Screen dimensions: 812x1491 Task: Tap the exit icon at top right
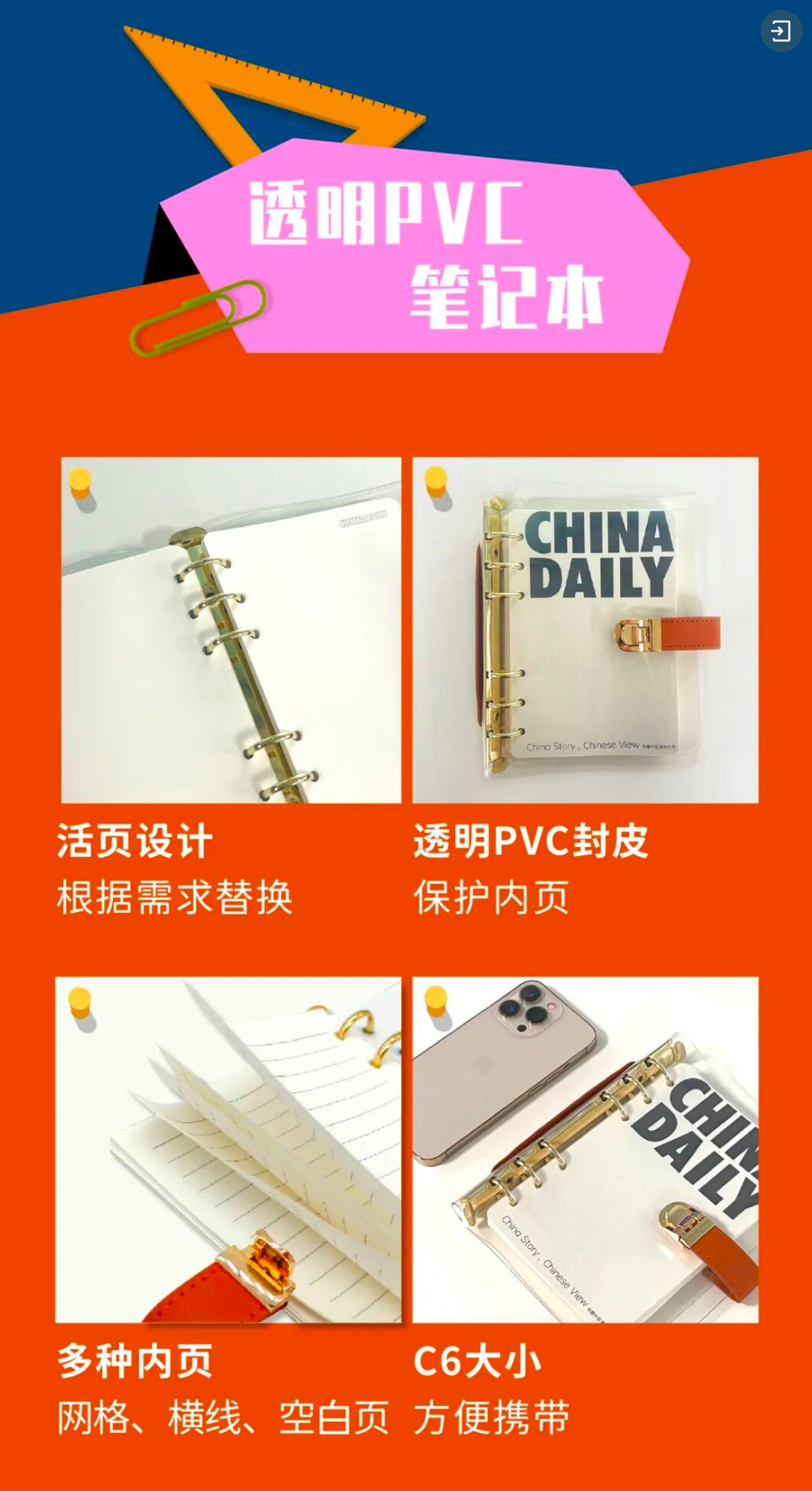[780, 31]
